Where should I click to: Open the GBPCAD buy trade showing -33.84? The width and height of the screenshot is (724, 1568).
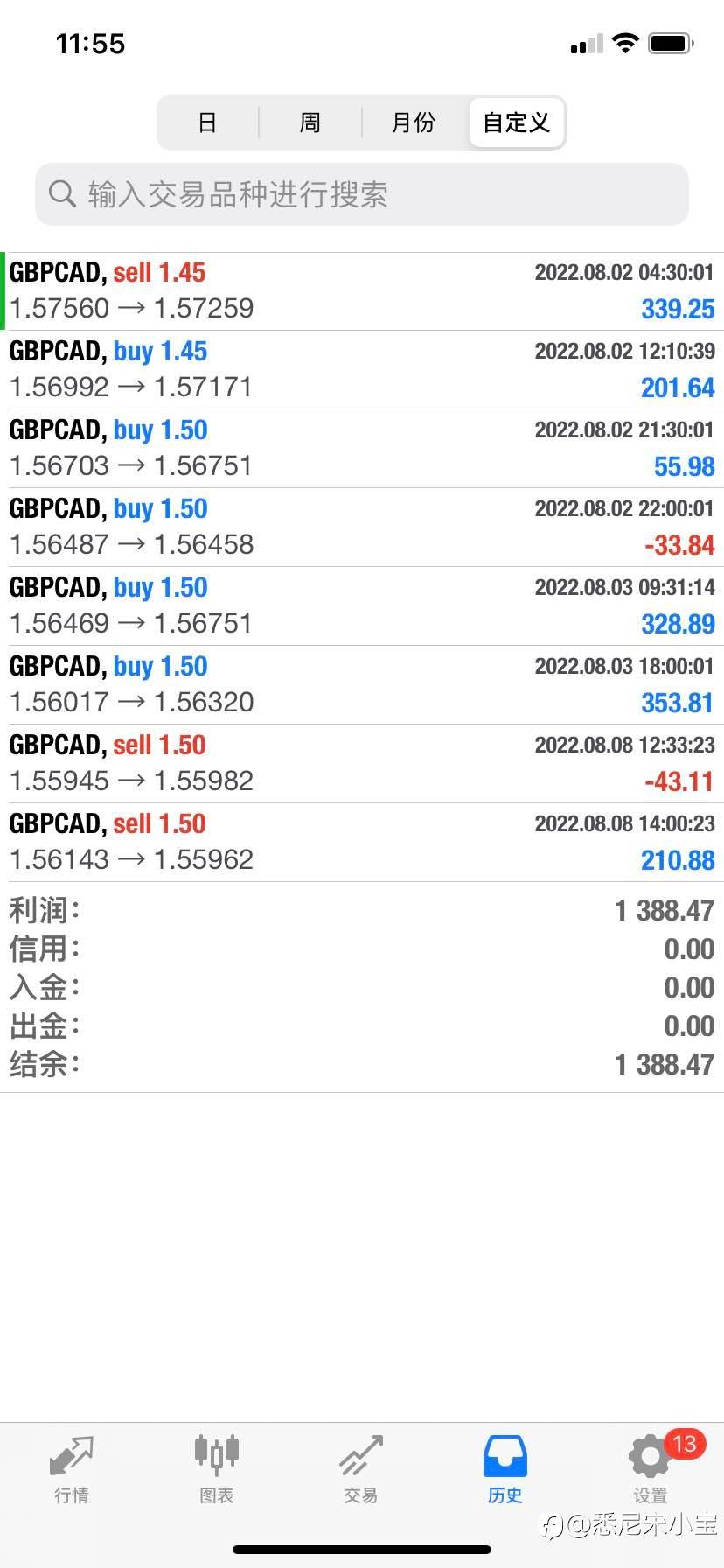(362, 528)
